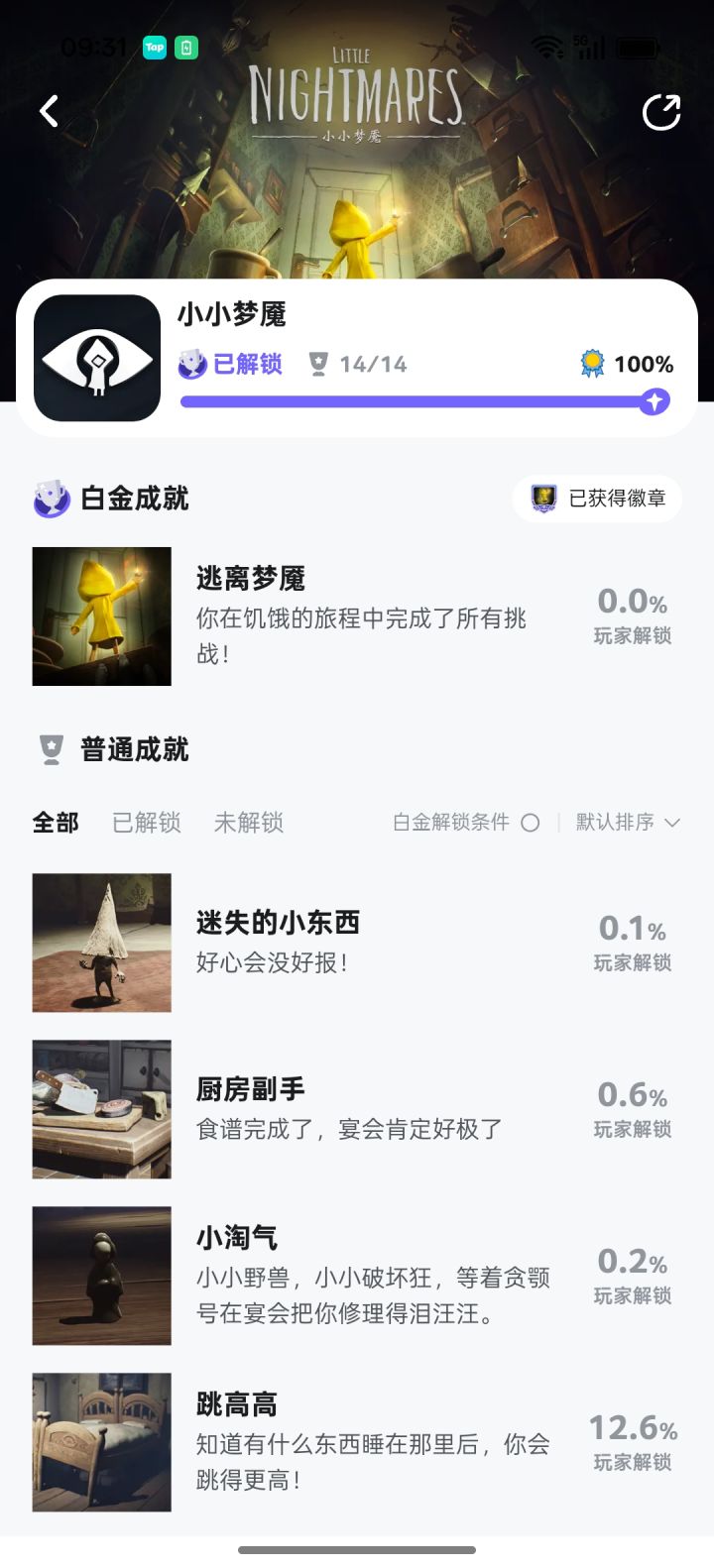714x1568 pixels.
Task: Switch to the 已解锁 tab
Action: pos(147,823)
